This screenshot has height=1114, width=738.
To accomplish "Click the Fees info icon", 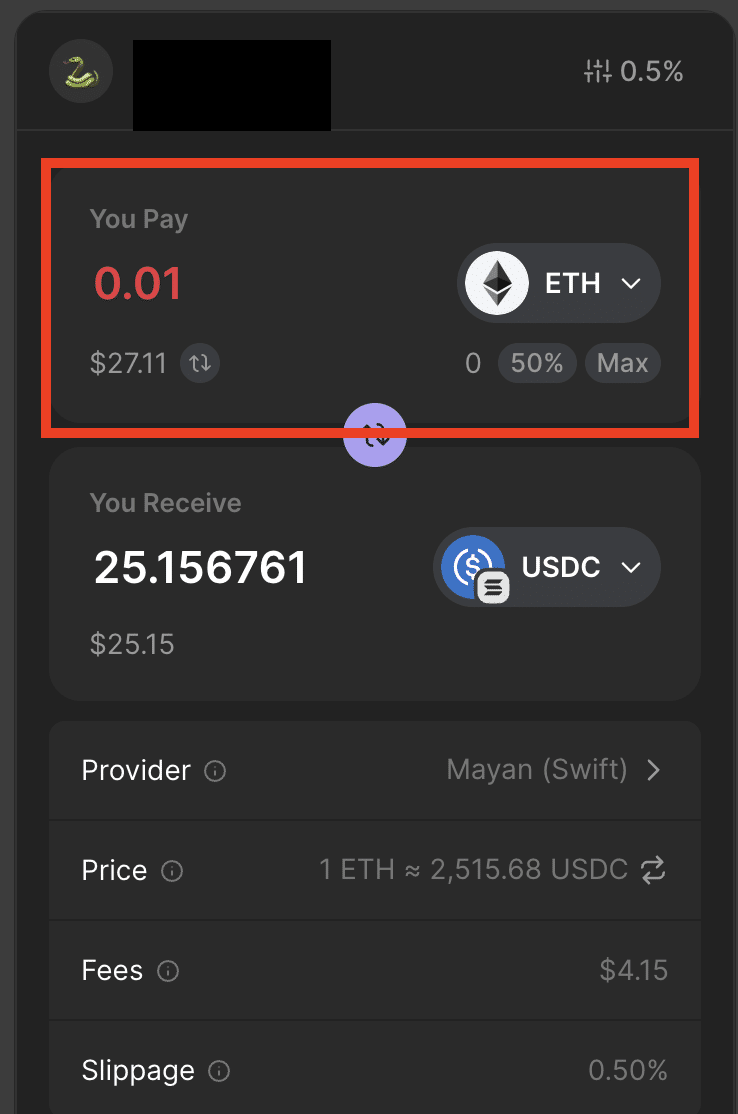I will click(x=167, y=971).
